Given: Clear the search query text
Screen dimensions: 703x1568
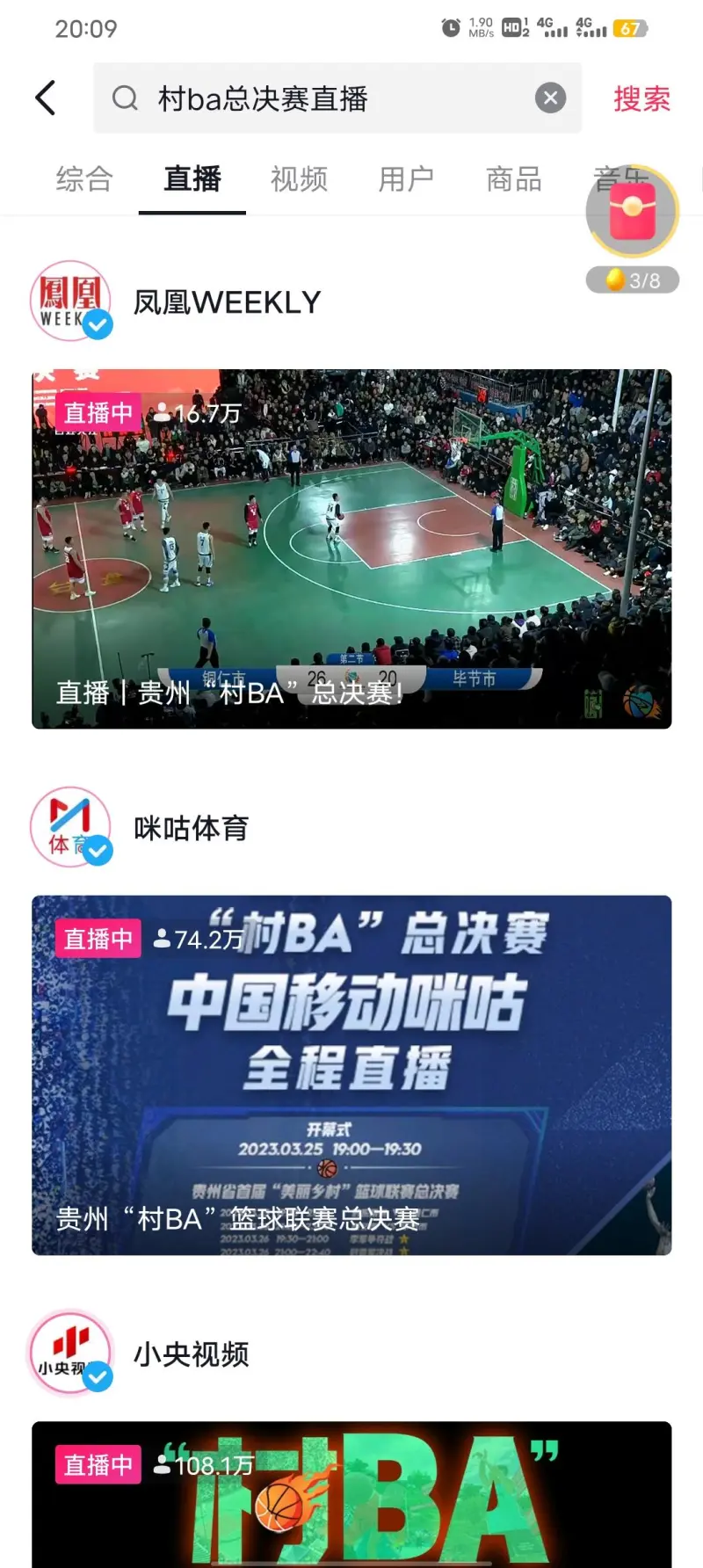Looking at the screenshot, I should 550,98.
